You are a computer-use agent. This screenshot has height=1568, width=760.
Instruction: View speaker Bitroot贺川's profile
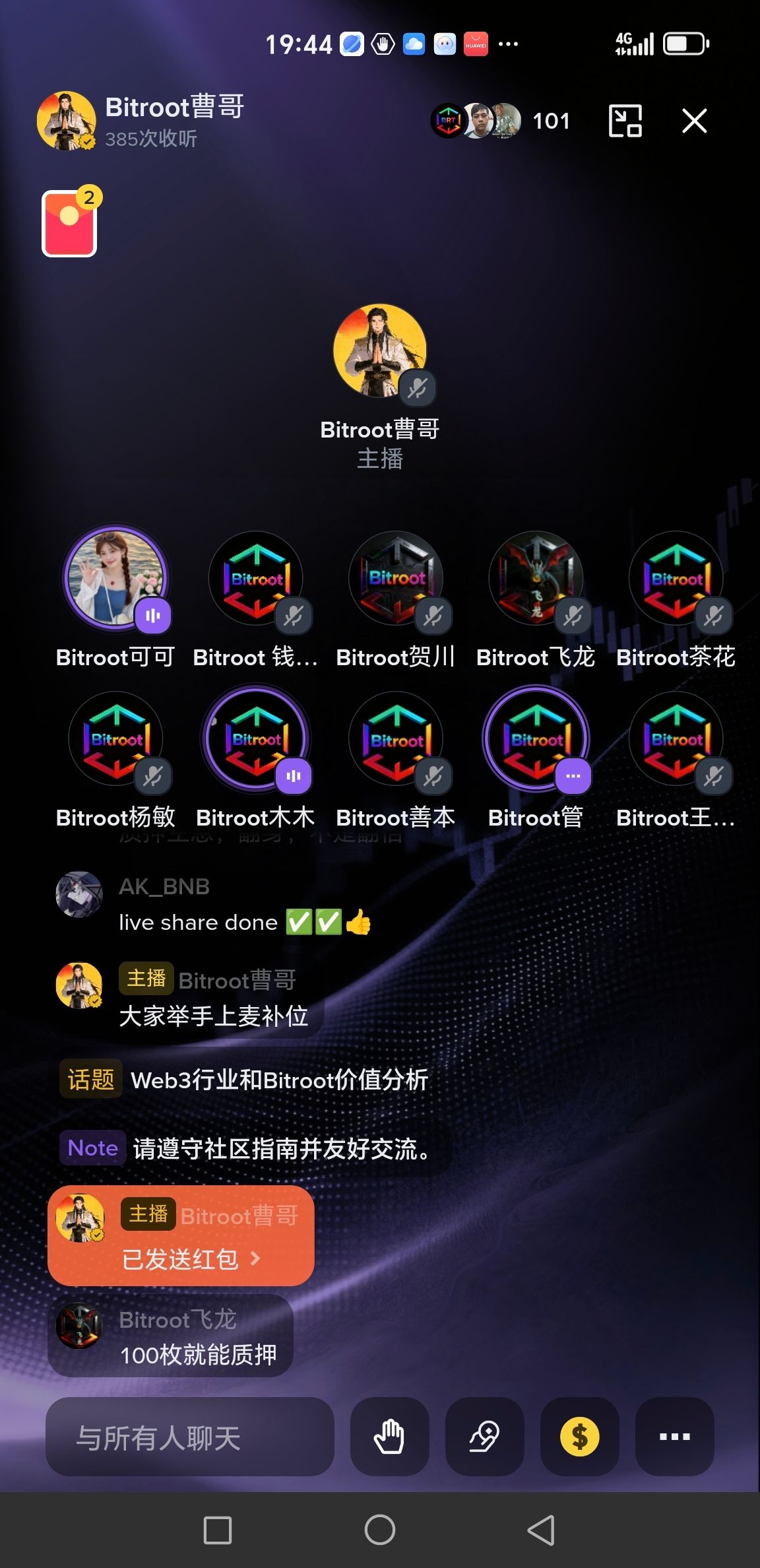(x=396, y=579)
